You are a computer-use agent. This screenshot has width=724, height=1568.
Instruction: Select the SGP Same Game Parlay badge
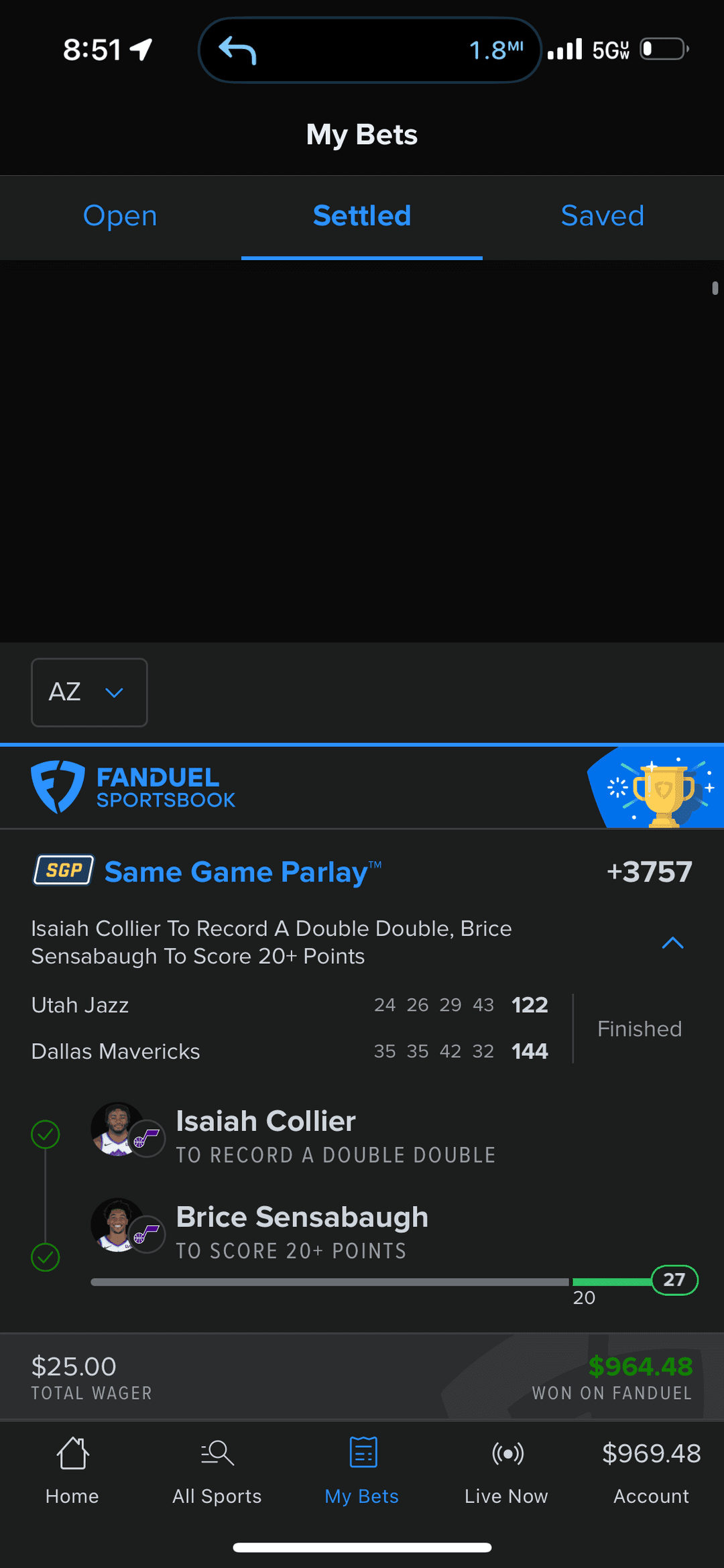(x=62, y=870)
